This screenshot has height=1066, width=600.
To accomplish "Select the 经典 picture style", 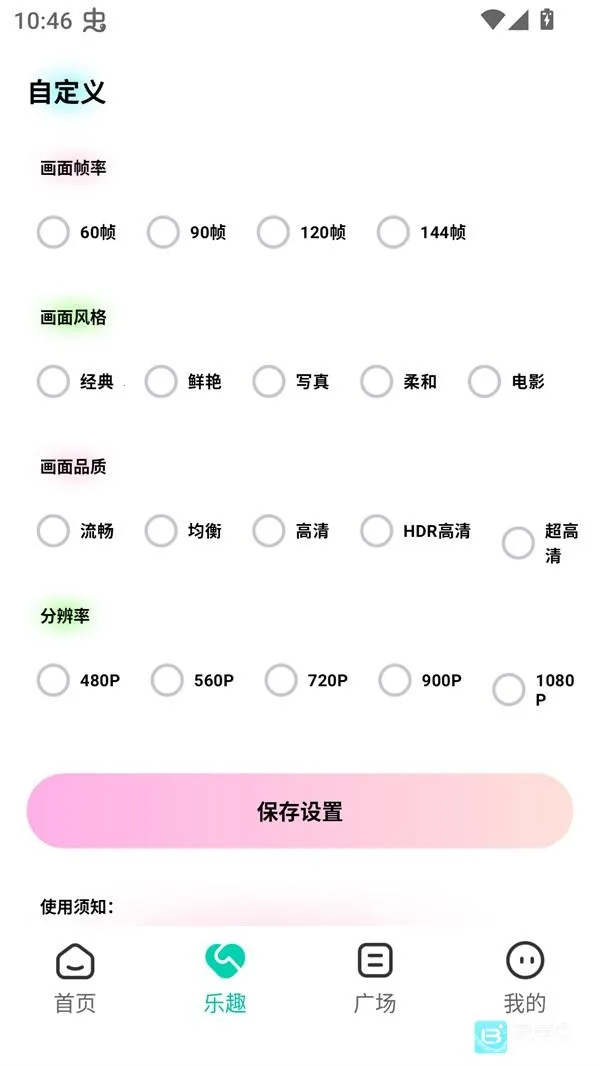I will point(53,381).
